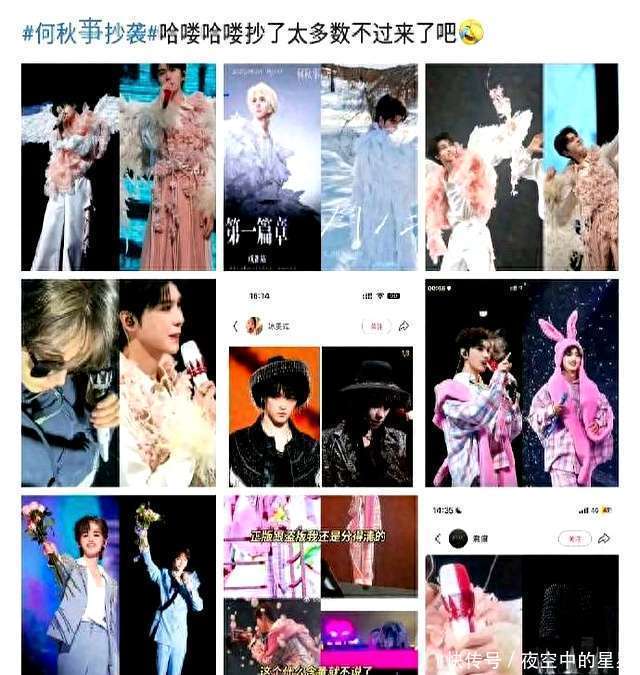
Task: Open the 第一篇章 poster comparison image
Action: coord(320,167)
